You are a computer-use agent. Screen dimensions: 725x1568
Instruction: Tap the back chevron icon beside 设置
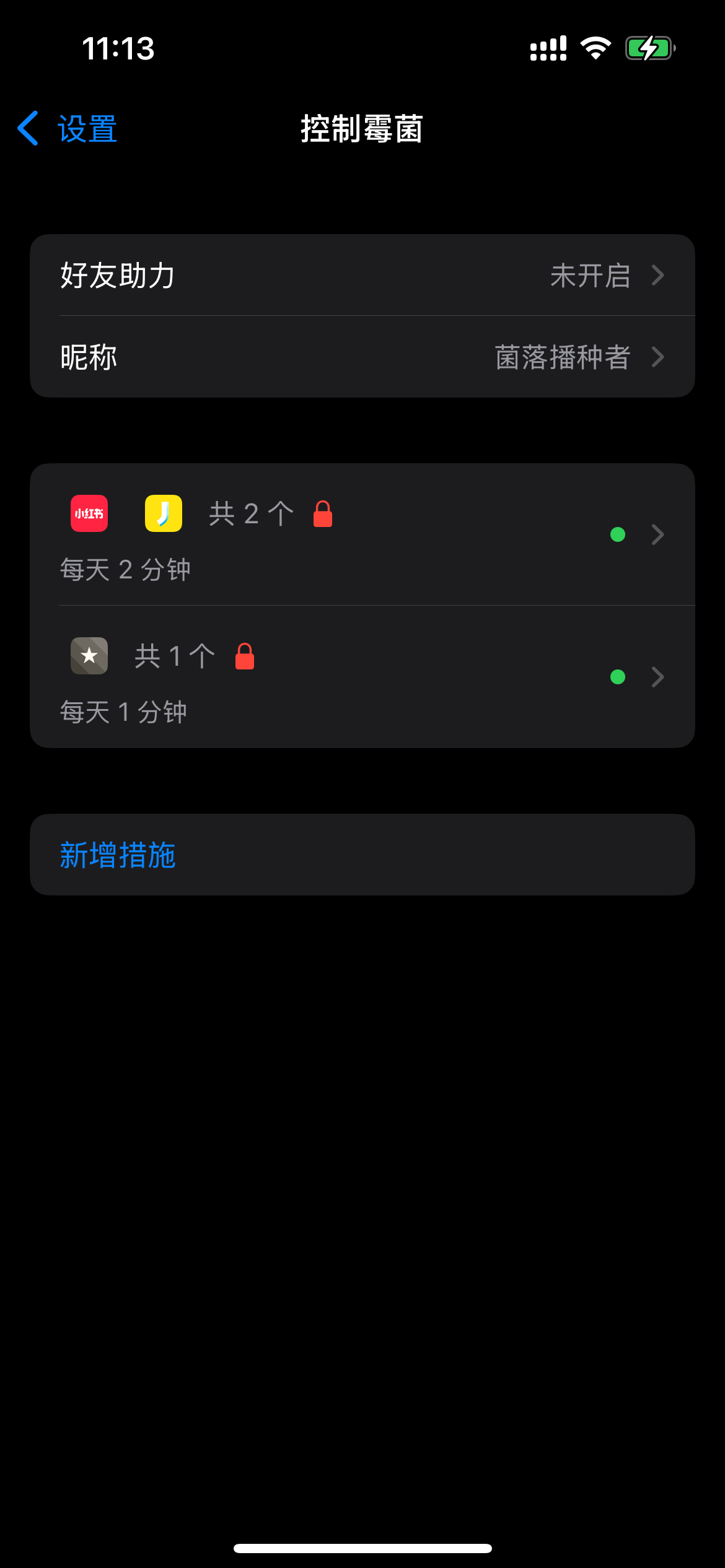pos(27,129)
